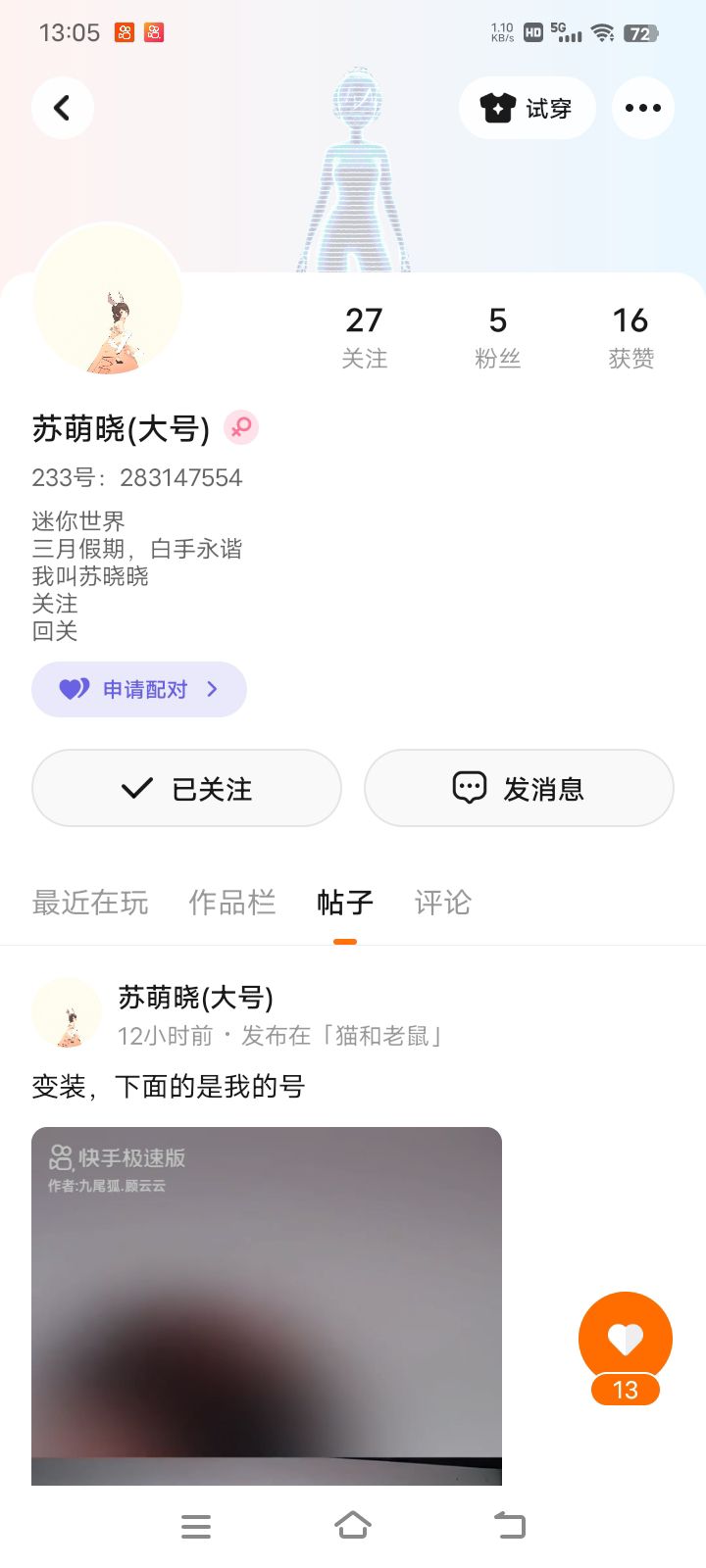The height and width of the screenshot is (1568, 706).
Task: Send a message with 发消息
Action: 519,788
